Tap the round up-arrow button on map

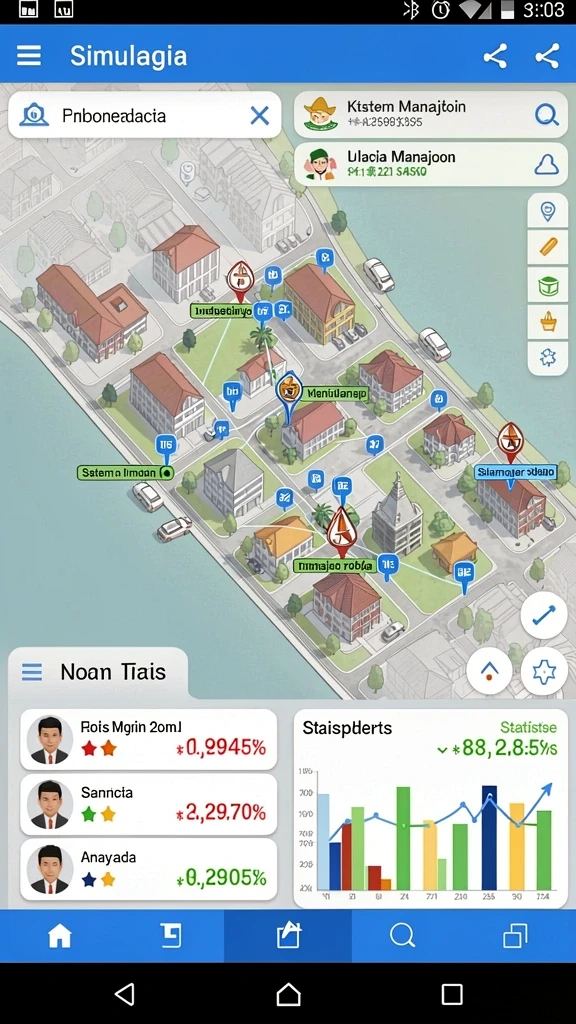tap(489, 670)
